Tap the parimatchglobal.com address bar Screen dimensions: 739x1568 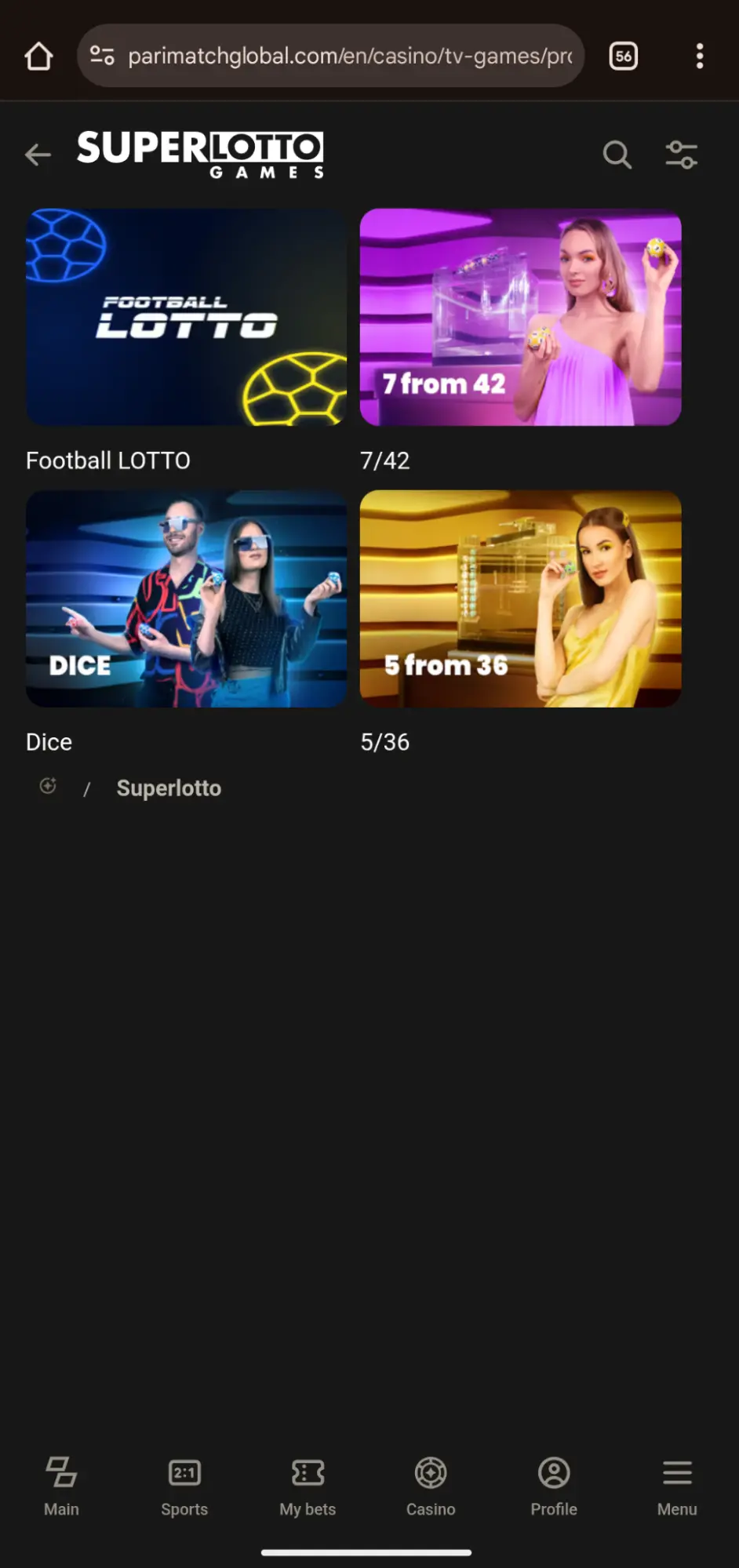(x=349, y=56)
